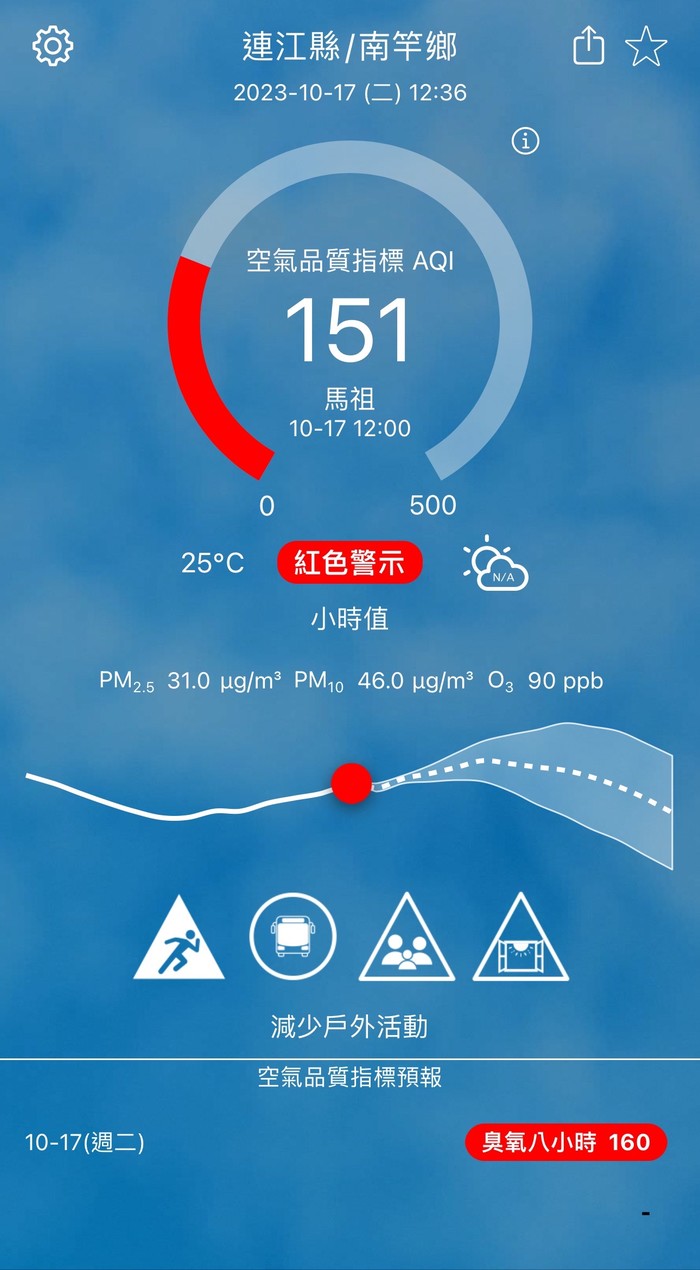Add 連江縣/南竿鄉 to favorites
This screenshot has height=1270, width=700.
click(x=646, y=47)
